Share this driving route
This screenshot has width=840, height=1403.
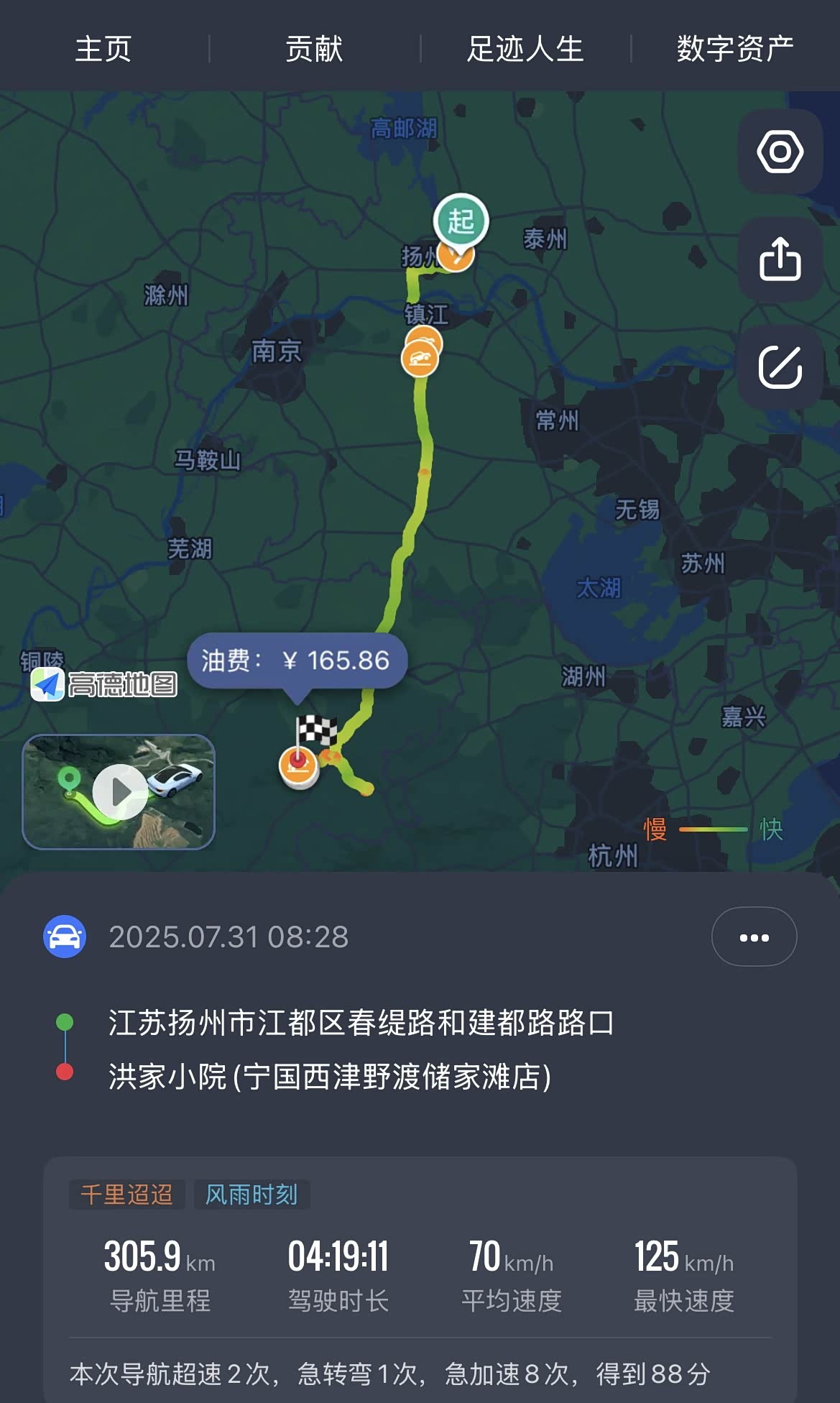click(780, 259)
